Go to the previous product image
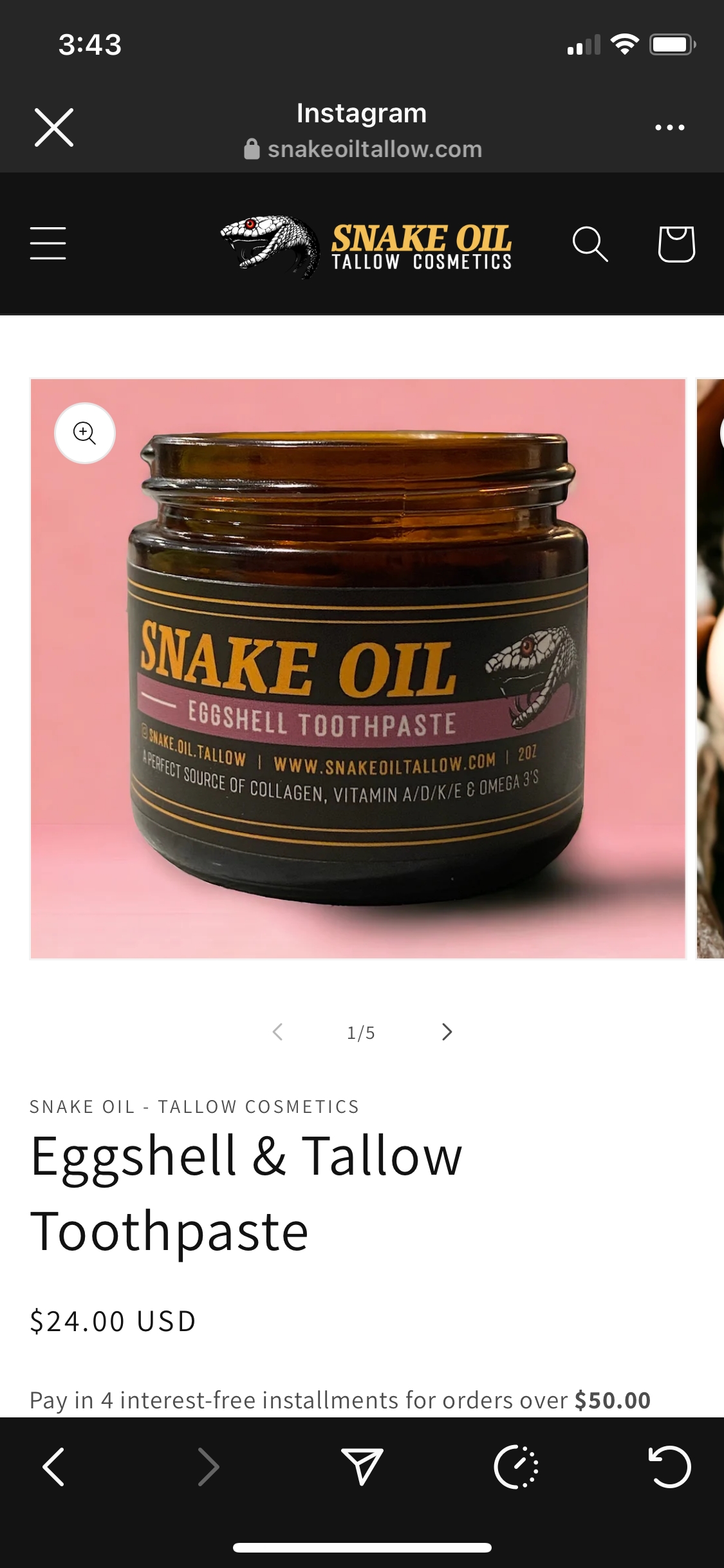Viewport: 724px width, 1568px height. [x=277, y=1032]
